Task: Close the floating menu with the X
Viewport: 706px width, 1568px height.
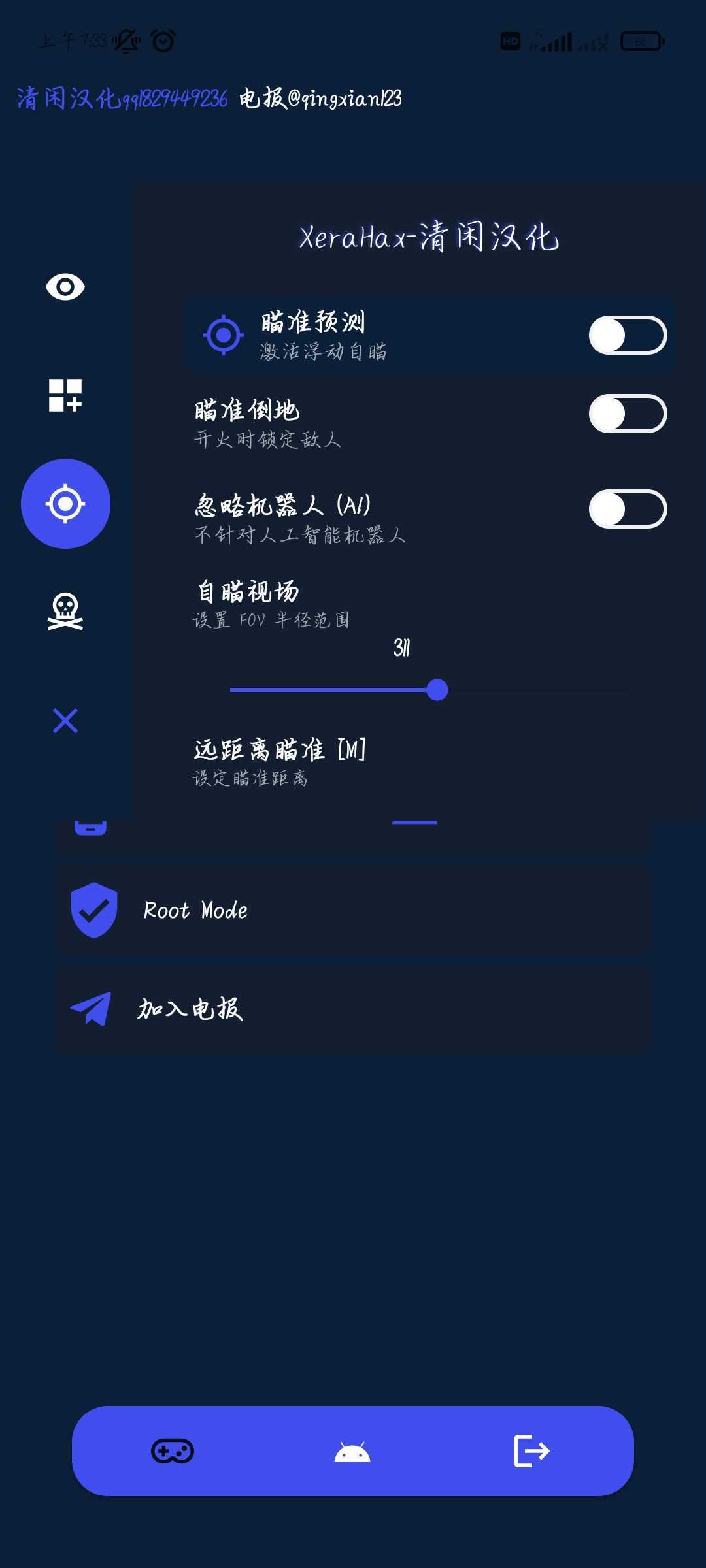Action: tap(65, 721)
